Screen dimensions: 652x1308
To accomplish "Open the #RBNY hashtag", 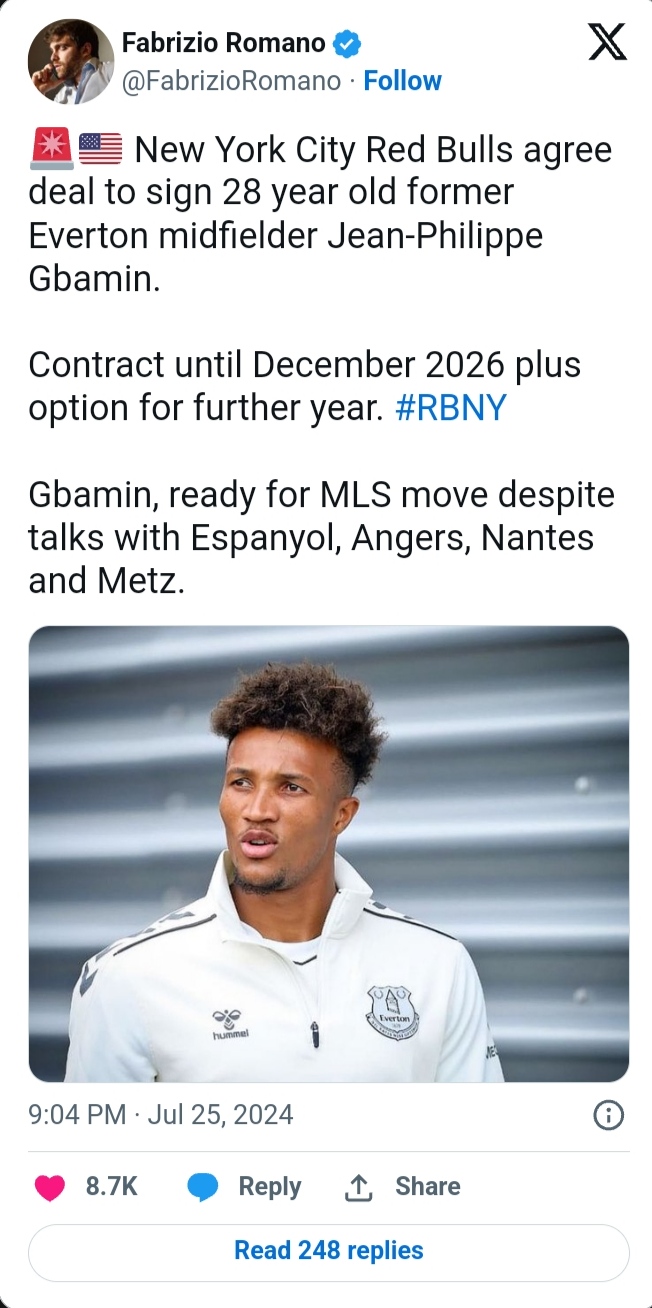I will pyautogui.click(x=450, y=408).
